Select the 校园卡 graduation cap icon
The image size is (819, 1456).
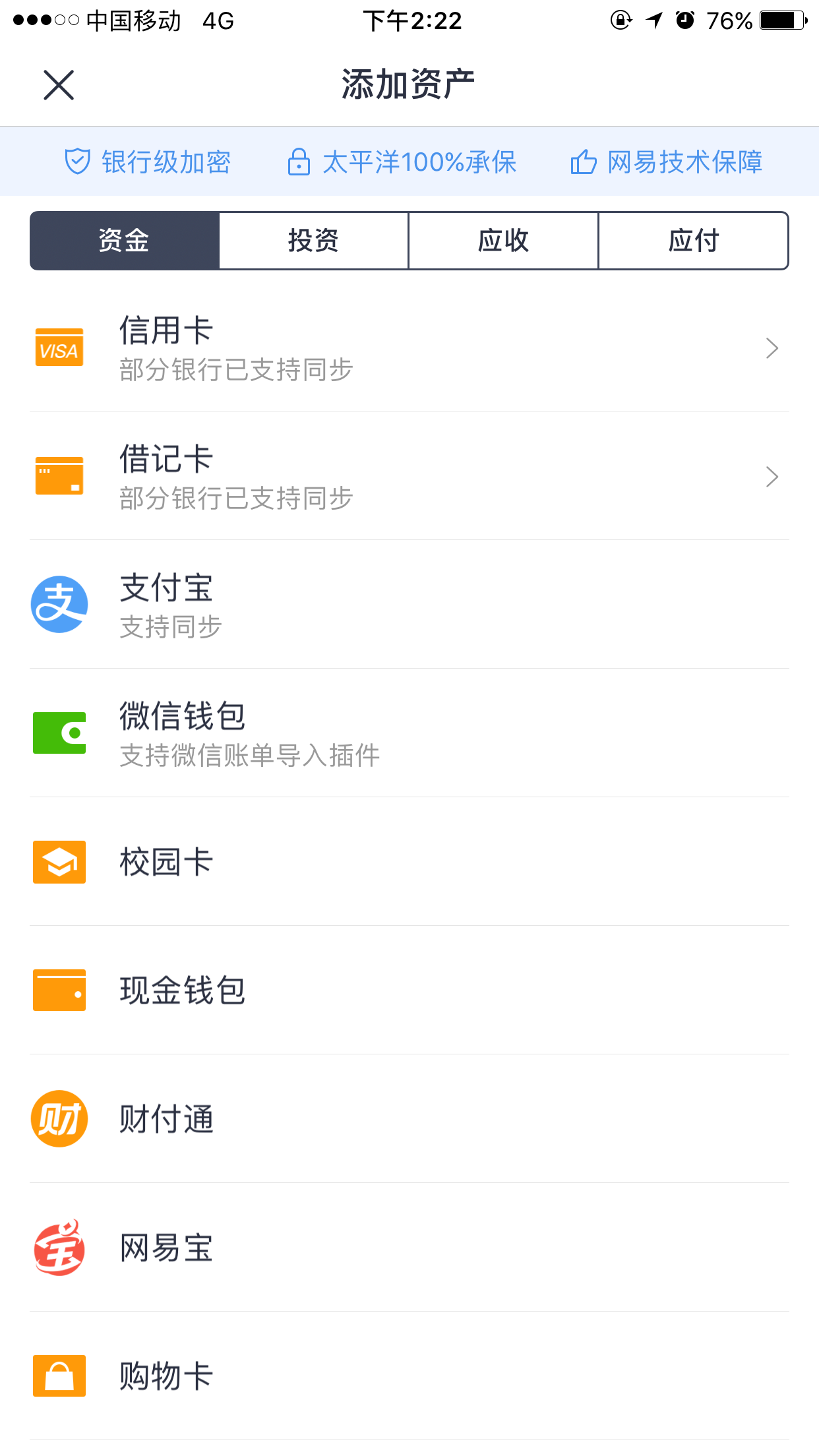pyautogui.click(x=59, y=862)
